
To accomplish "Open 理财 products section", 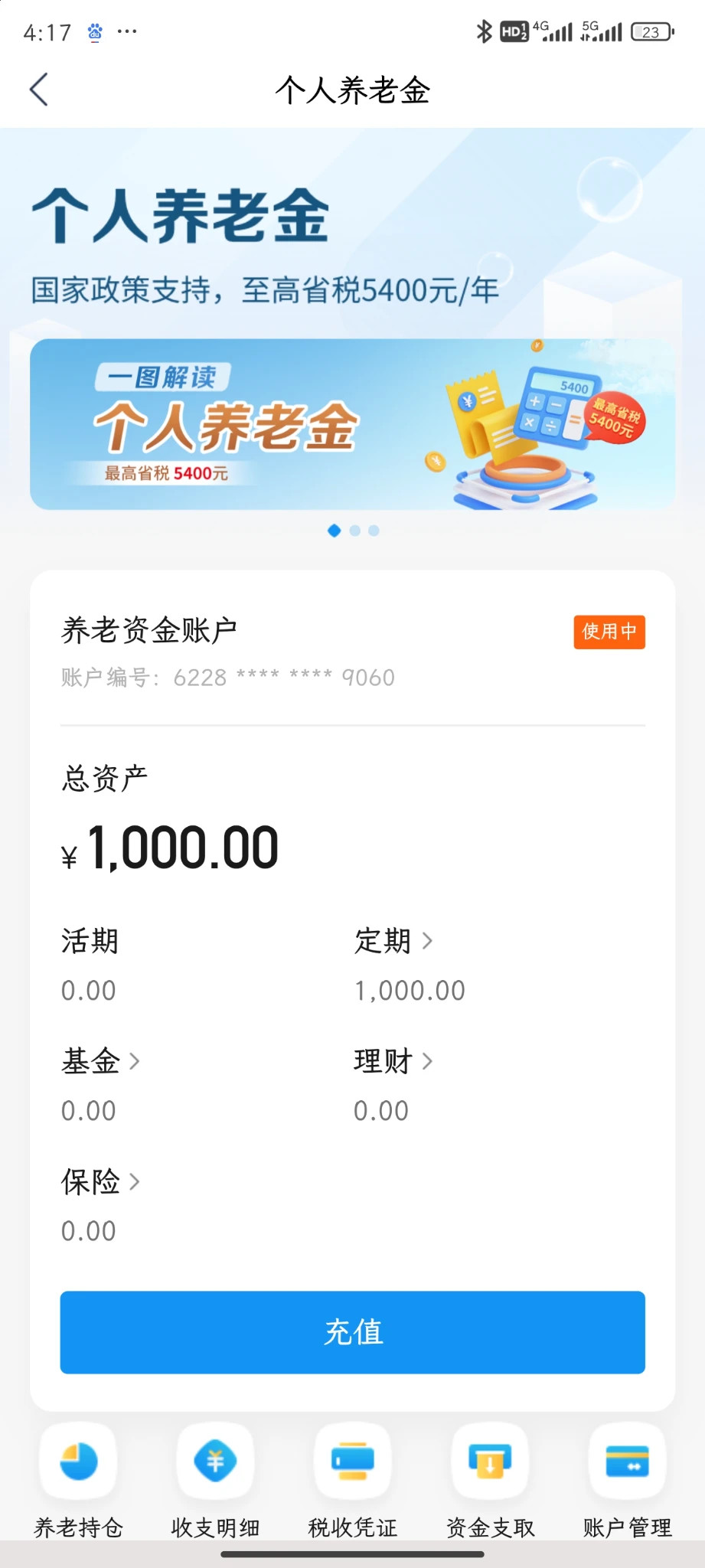I will pos(393,1061).
